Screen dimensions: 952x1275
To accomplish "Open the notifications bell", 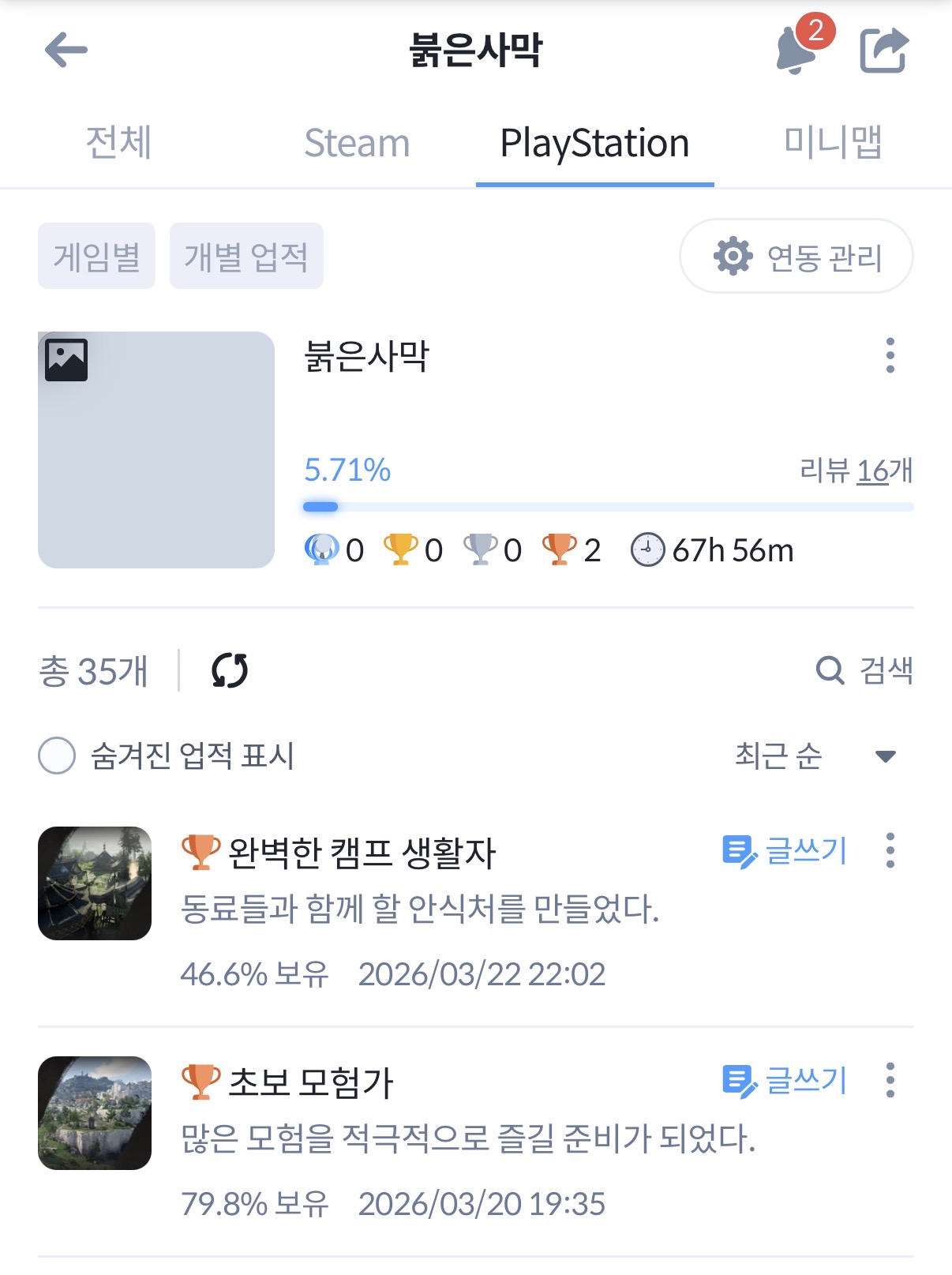I will pos(797,51).
